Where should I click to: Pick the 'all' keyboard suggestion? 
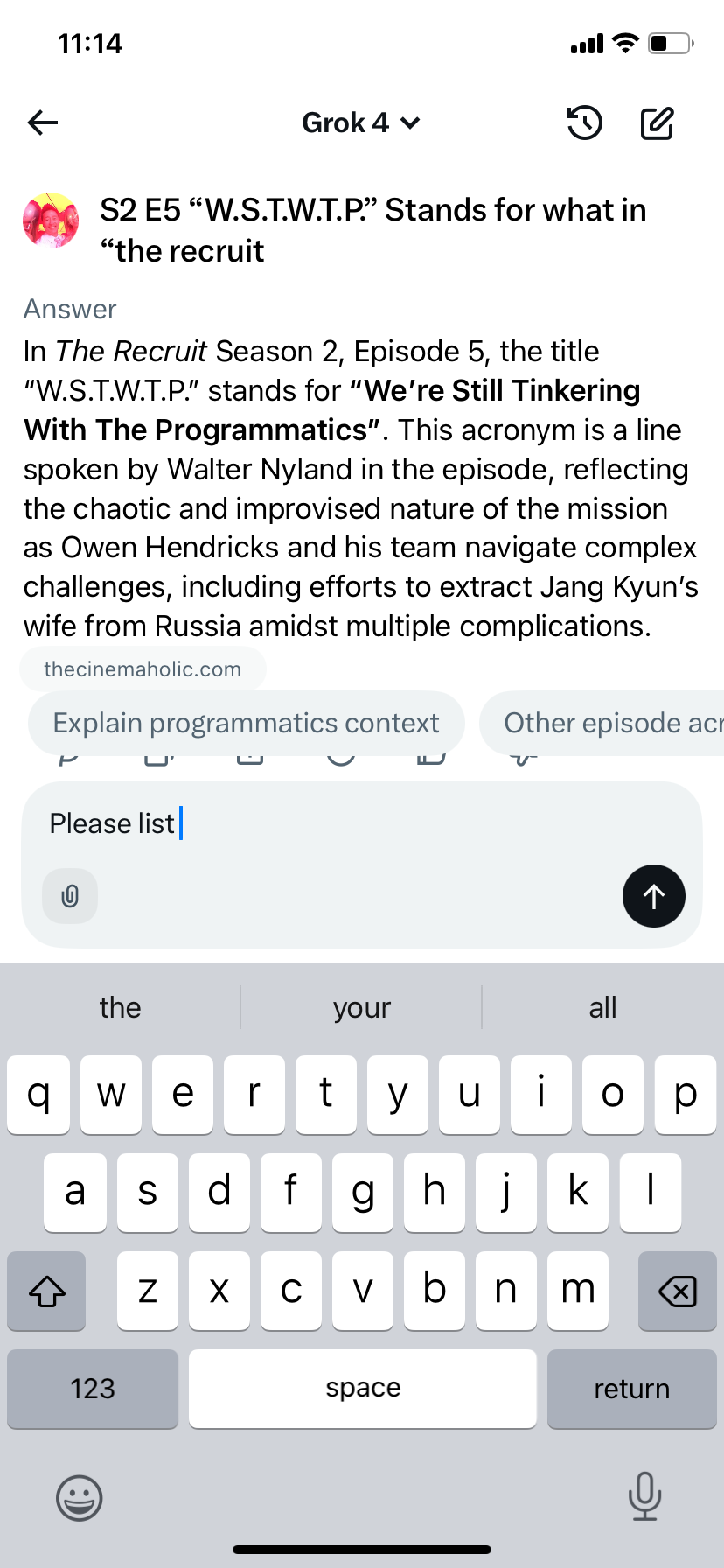point(602,1008)
